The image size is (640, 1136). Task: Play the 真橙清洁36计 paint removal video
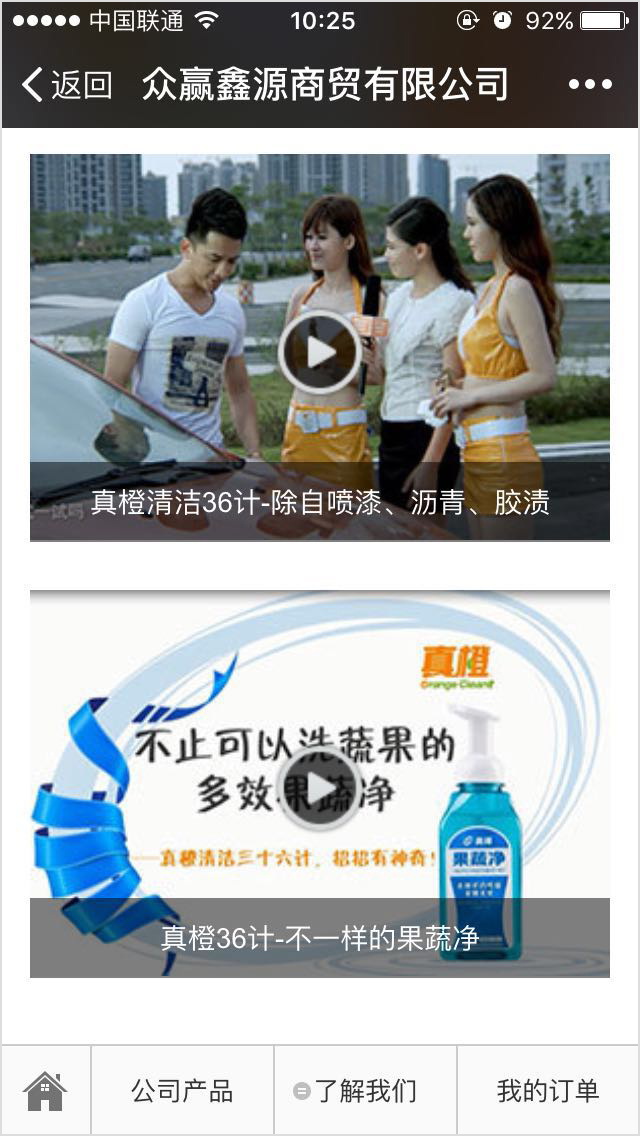click(x=320, y=352)
